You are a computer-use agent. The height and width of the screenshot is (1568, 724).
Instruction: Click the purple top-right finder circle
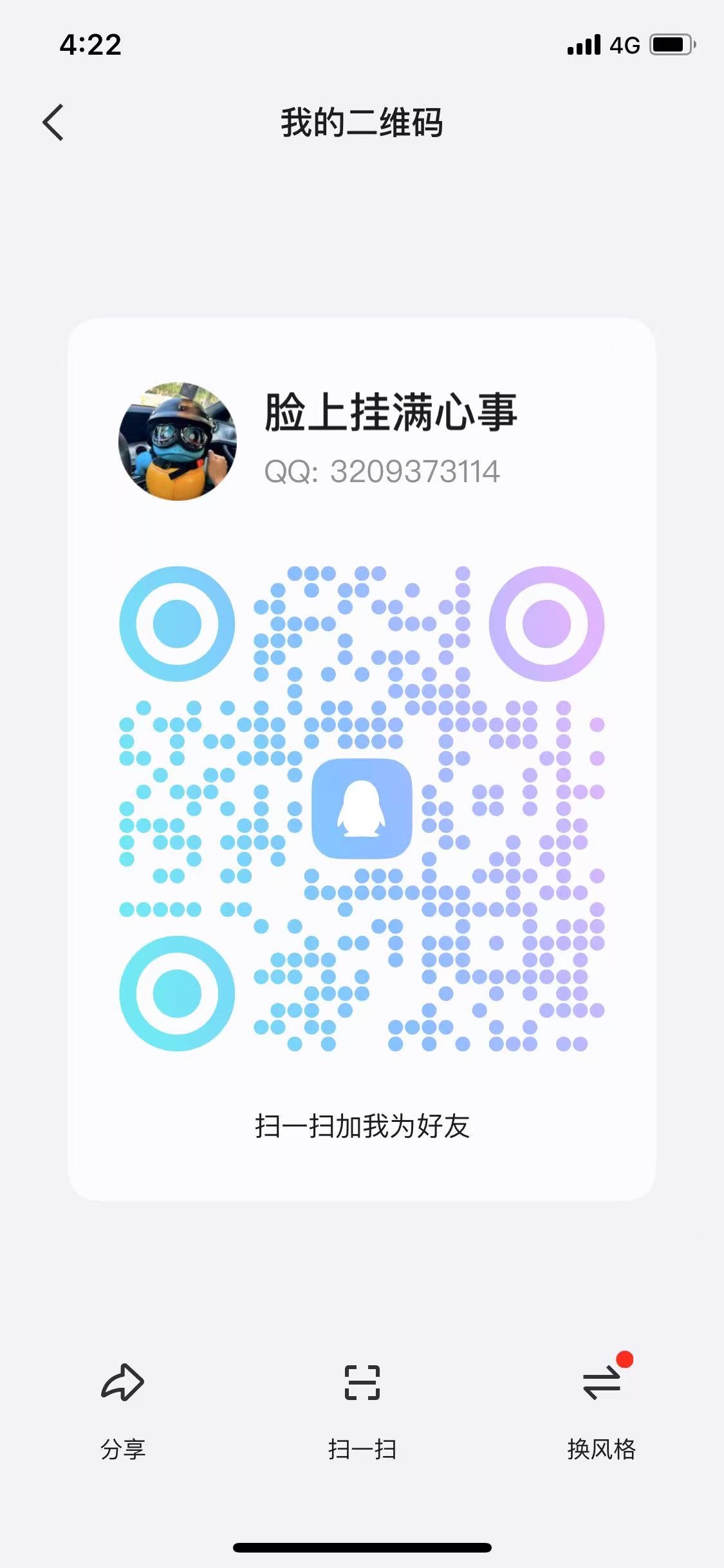click(x=546, y=623)
